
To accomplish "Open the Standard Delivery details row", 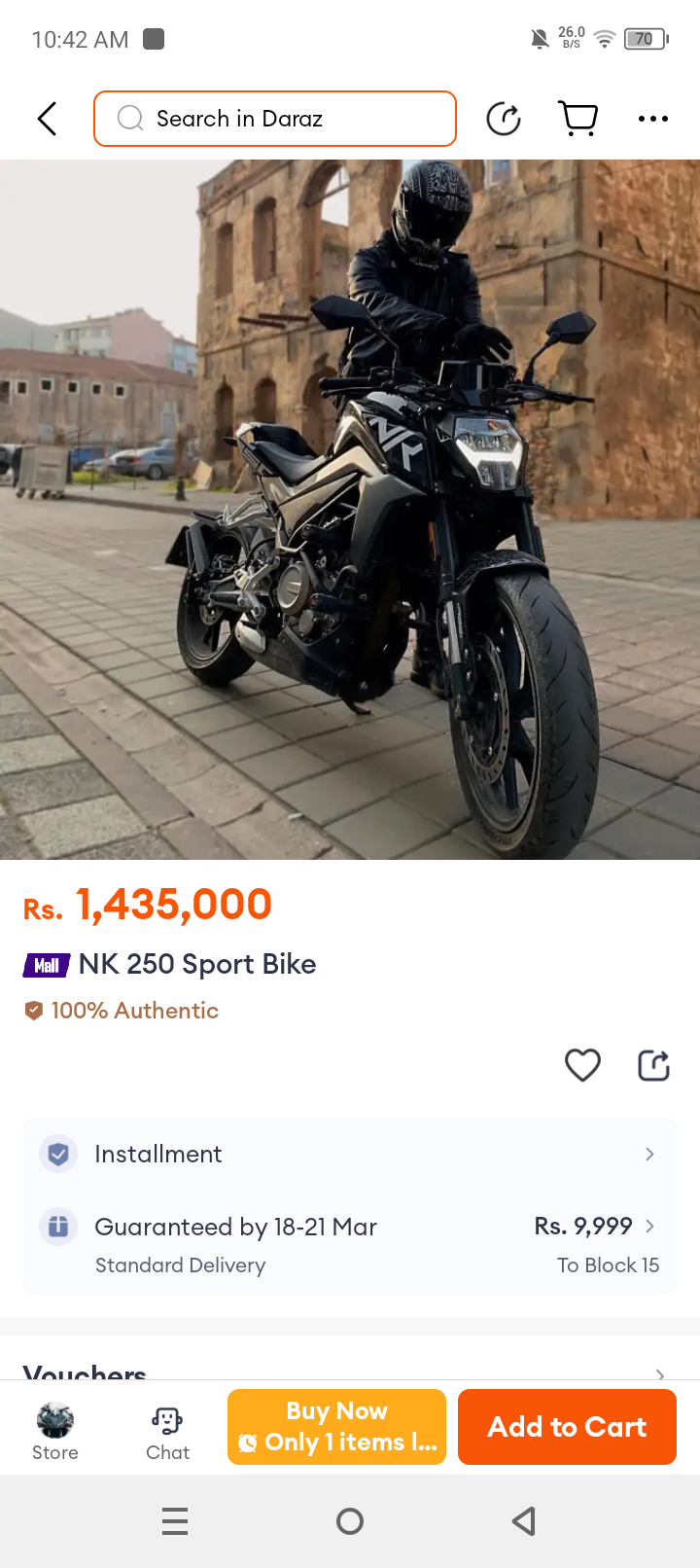I will pyautogui.click(x=350, y=1244).
